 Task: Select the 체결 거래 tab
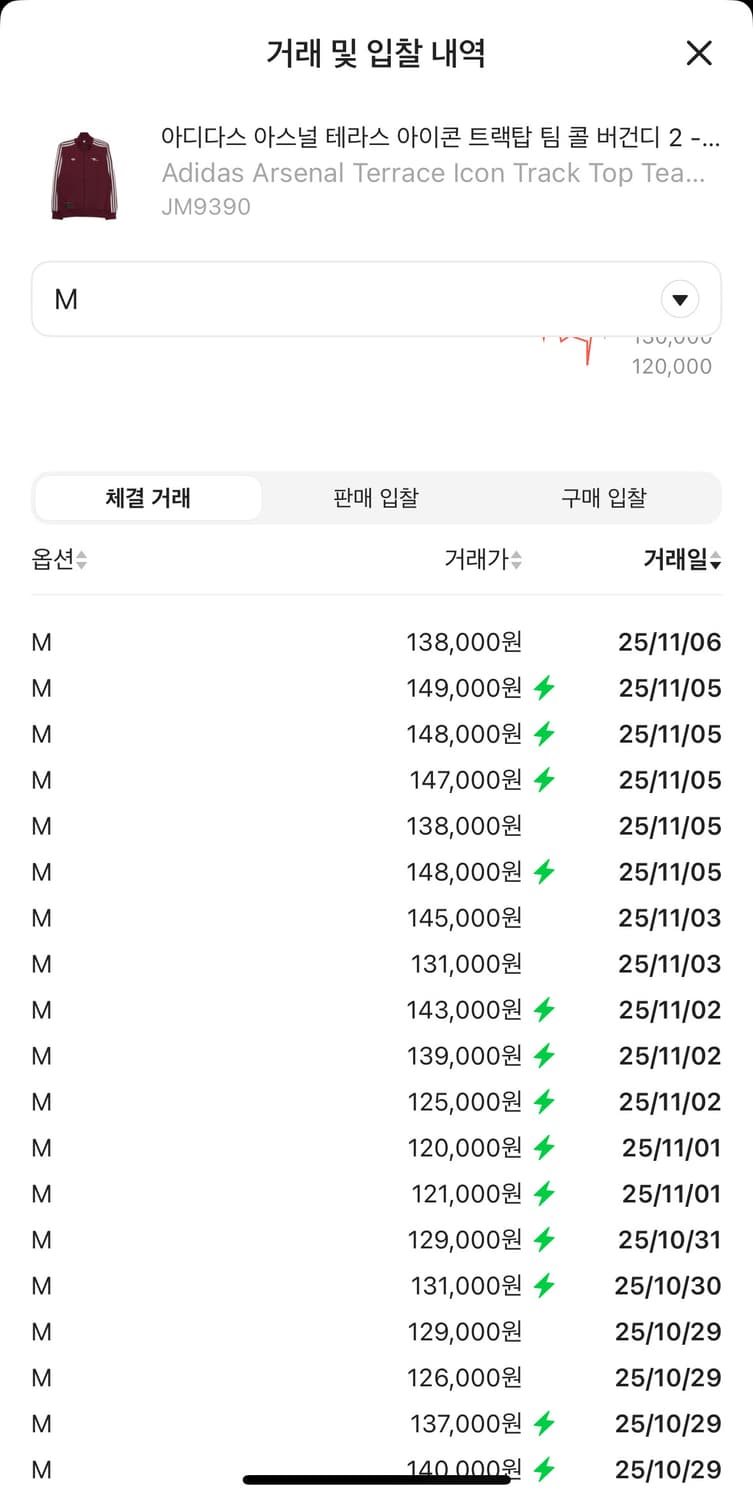pos(147,497)
